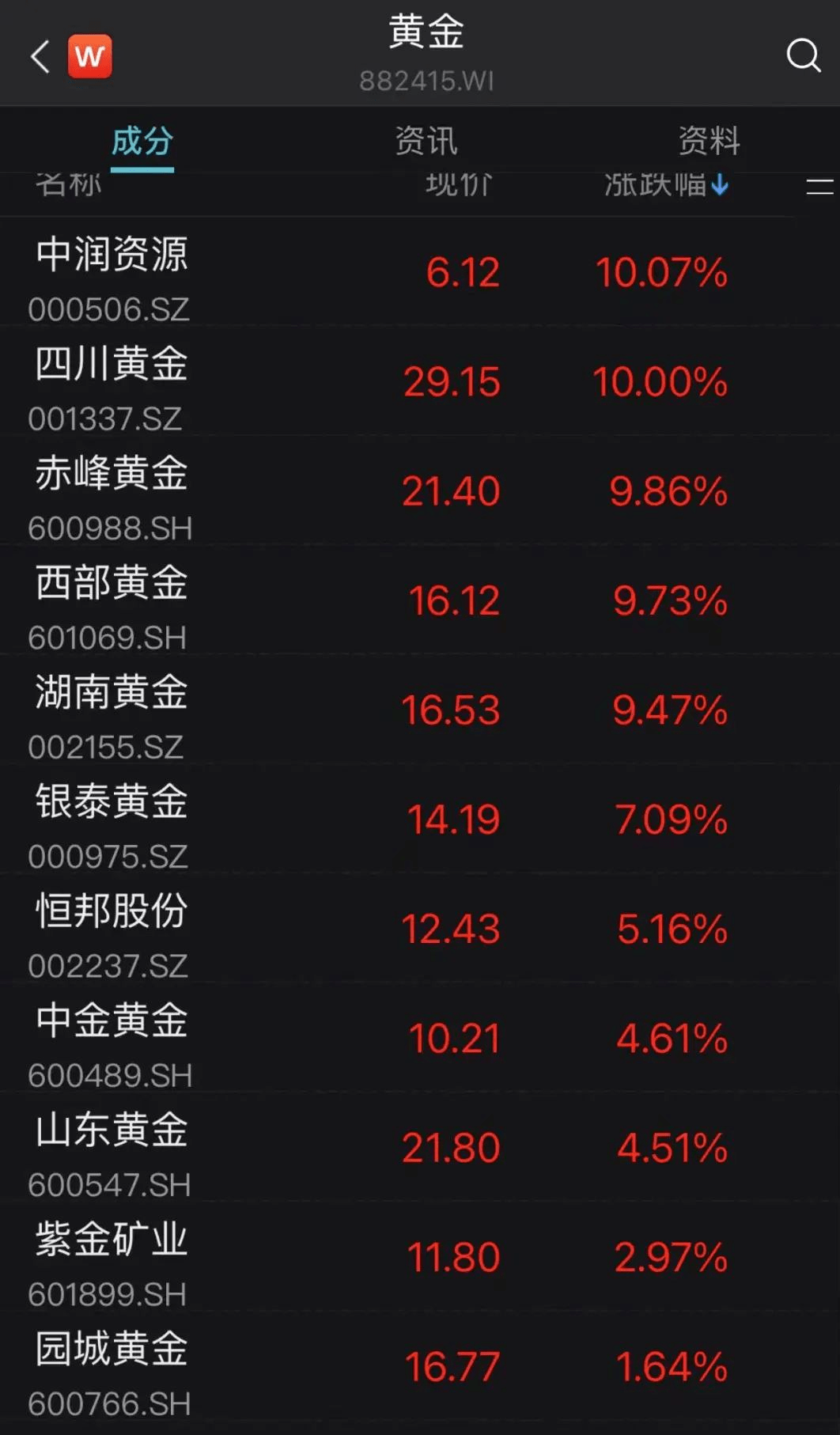Open the 四川黄金 stock row

[420, 381]
